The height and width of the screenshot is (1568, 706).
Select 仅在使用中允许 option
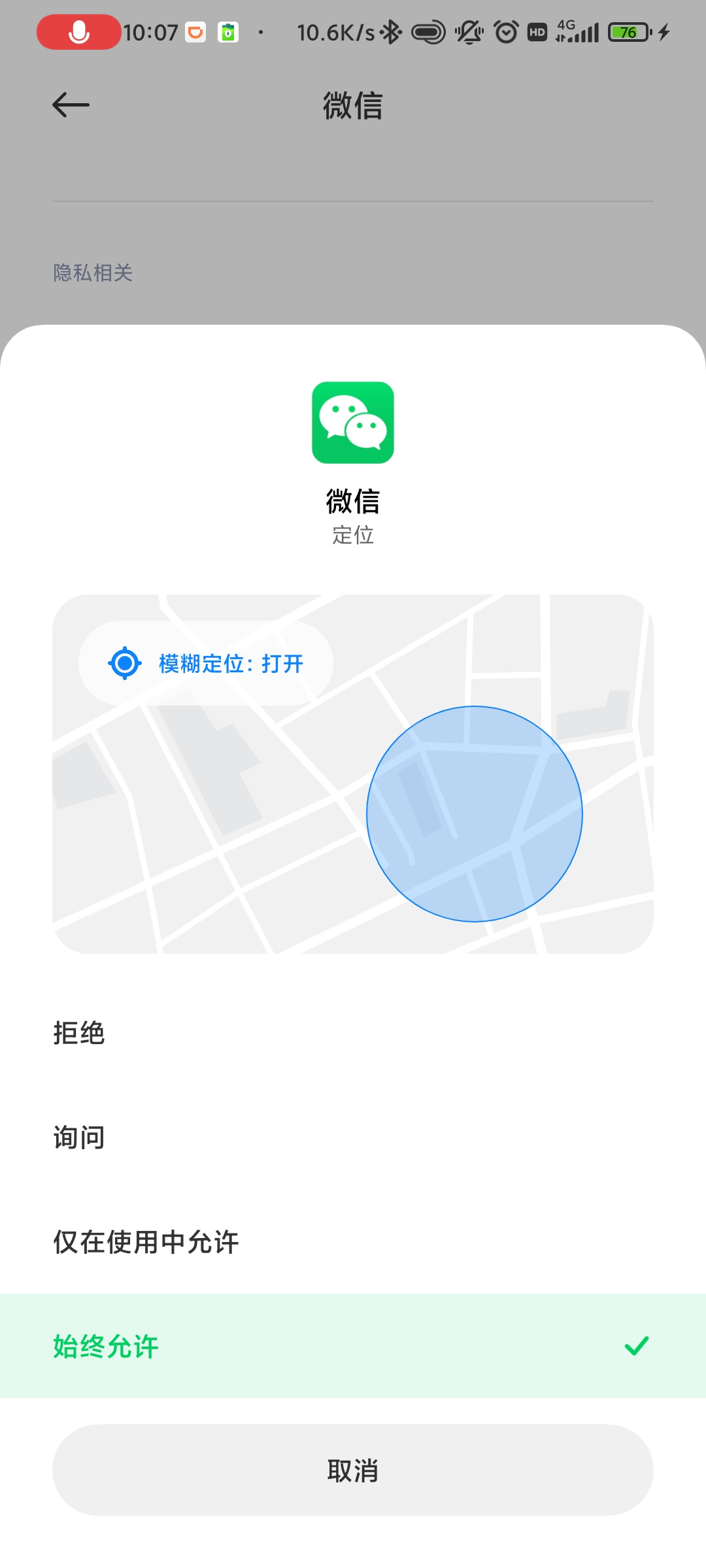coord(353,1242)
